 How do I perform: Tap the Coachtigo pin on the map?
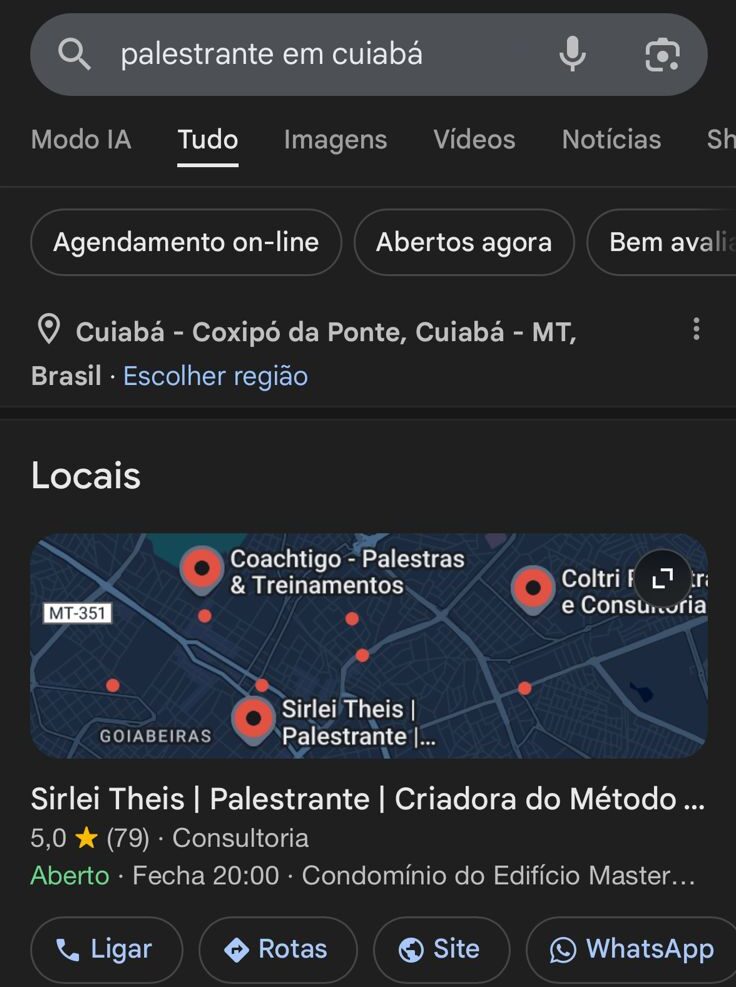point(203,568)
